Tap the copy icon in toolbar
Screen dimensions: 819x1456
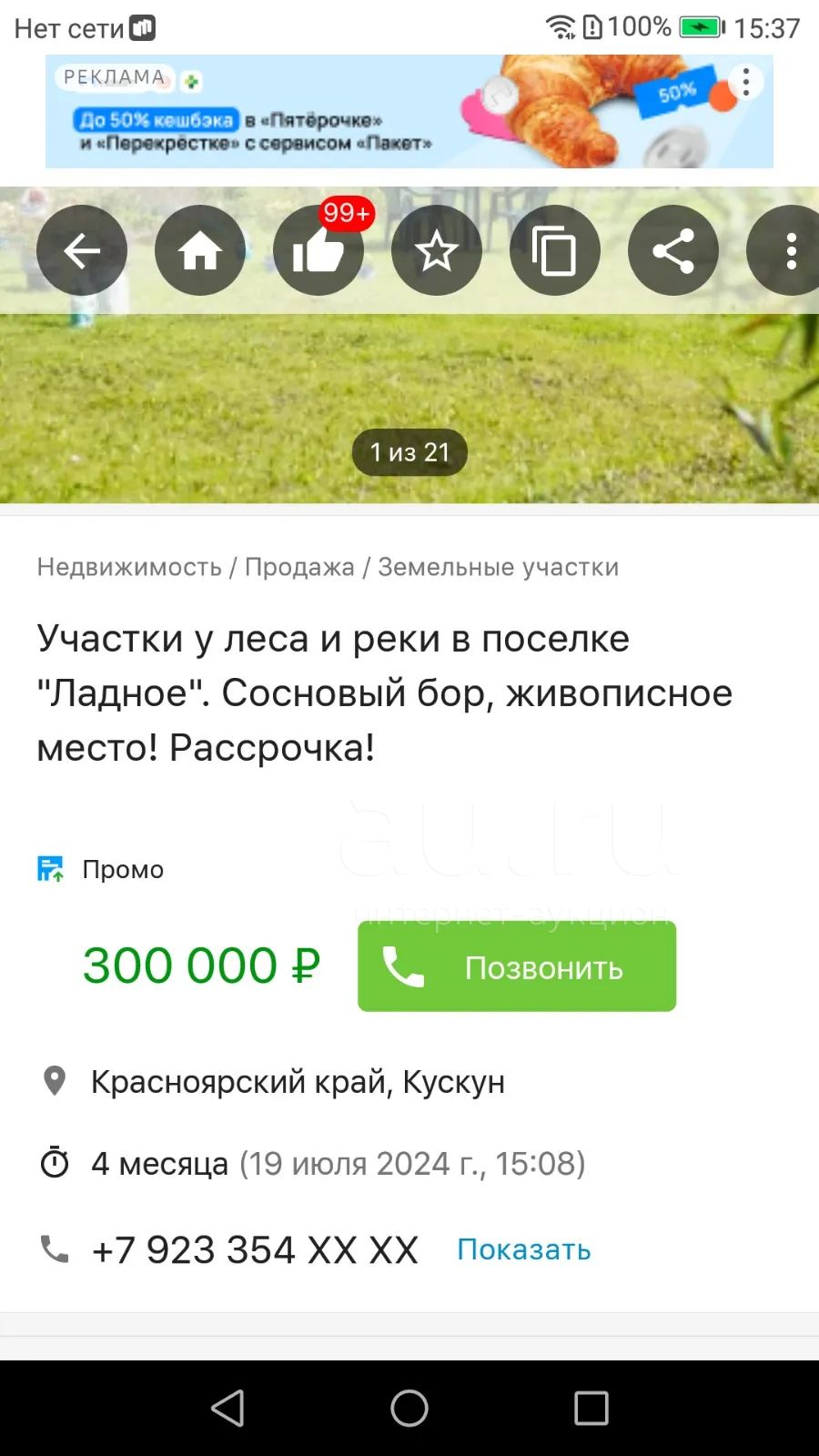click(555, 250)
